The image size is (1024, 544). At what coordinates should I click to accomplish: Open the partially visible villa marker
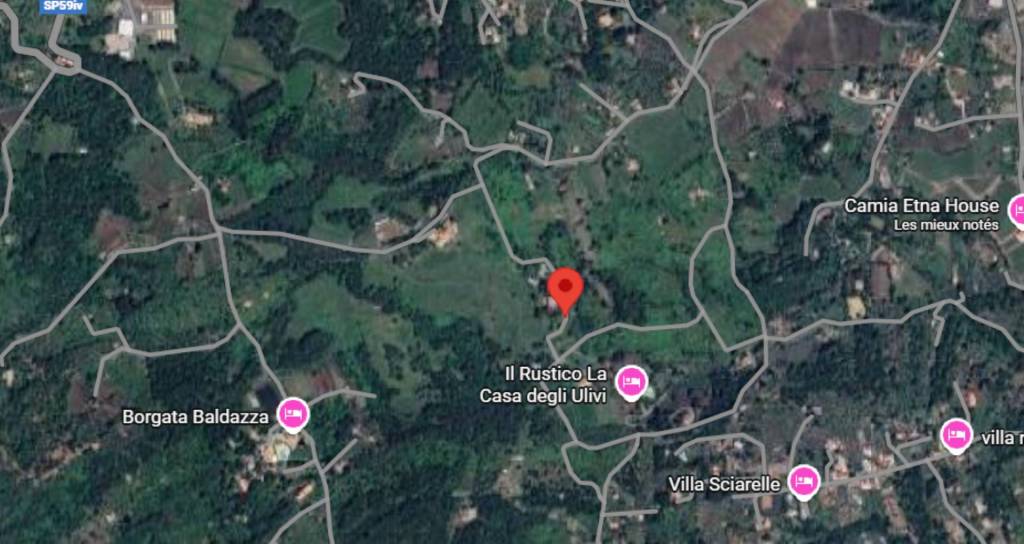(x=956, y=435)
